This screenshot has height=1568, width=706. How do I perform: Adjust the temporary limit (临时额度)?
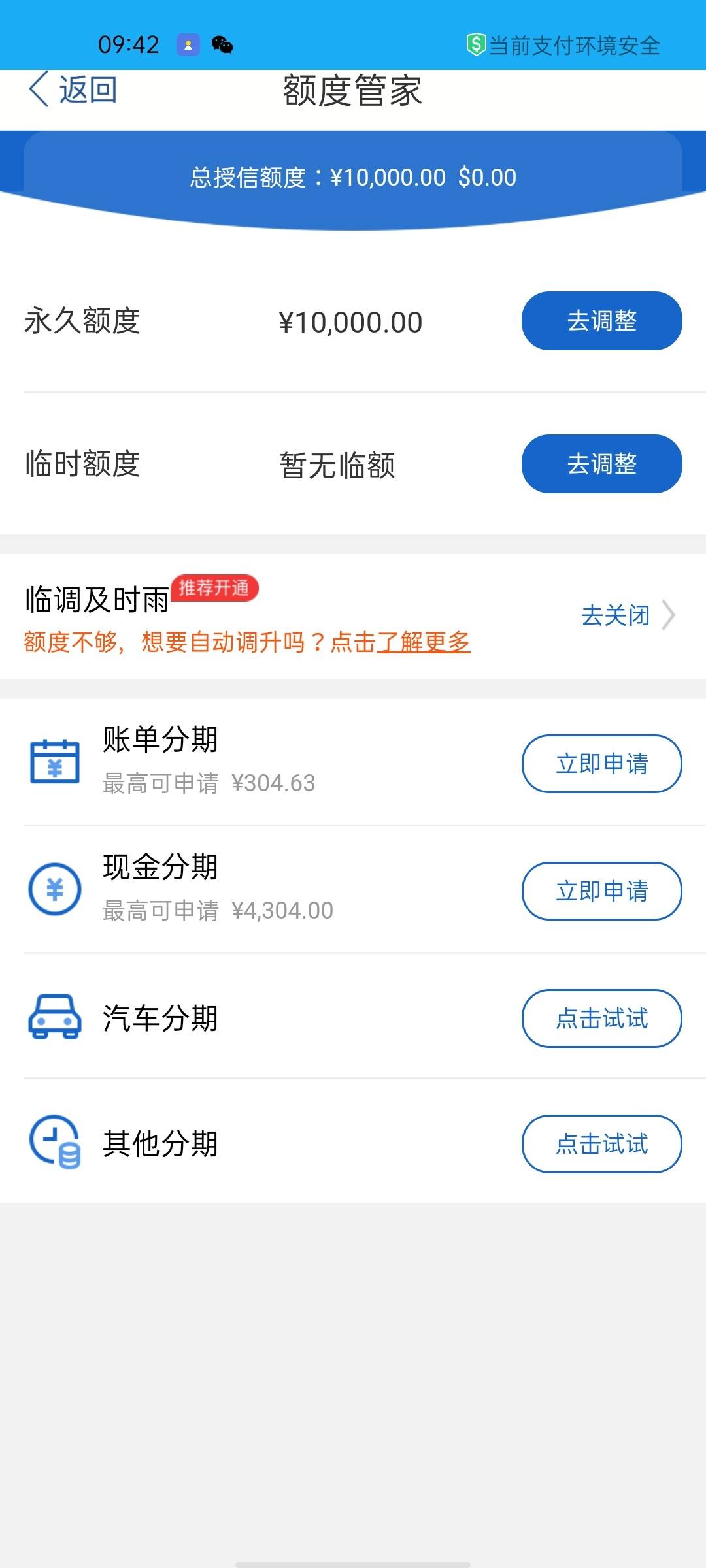[x=601, y=464]
